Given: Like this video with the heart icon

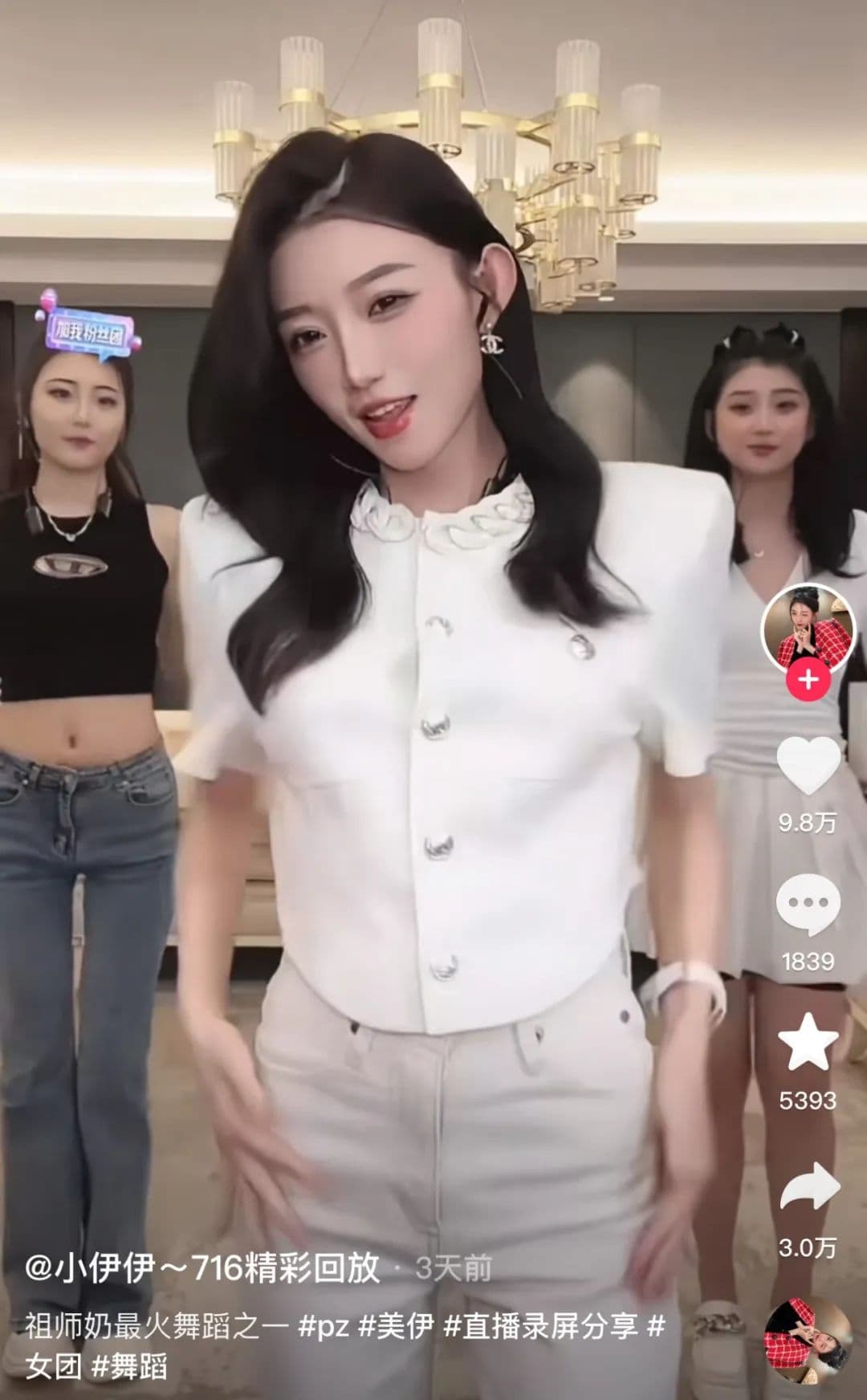Looking at the screenshot, I should 808,765.
